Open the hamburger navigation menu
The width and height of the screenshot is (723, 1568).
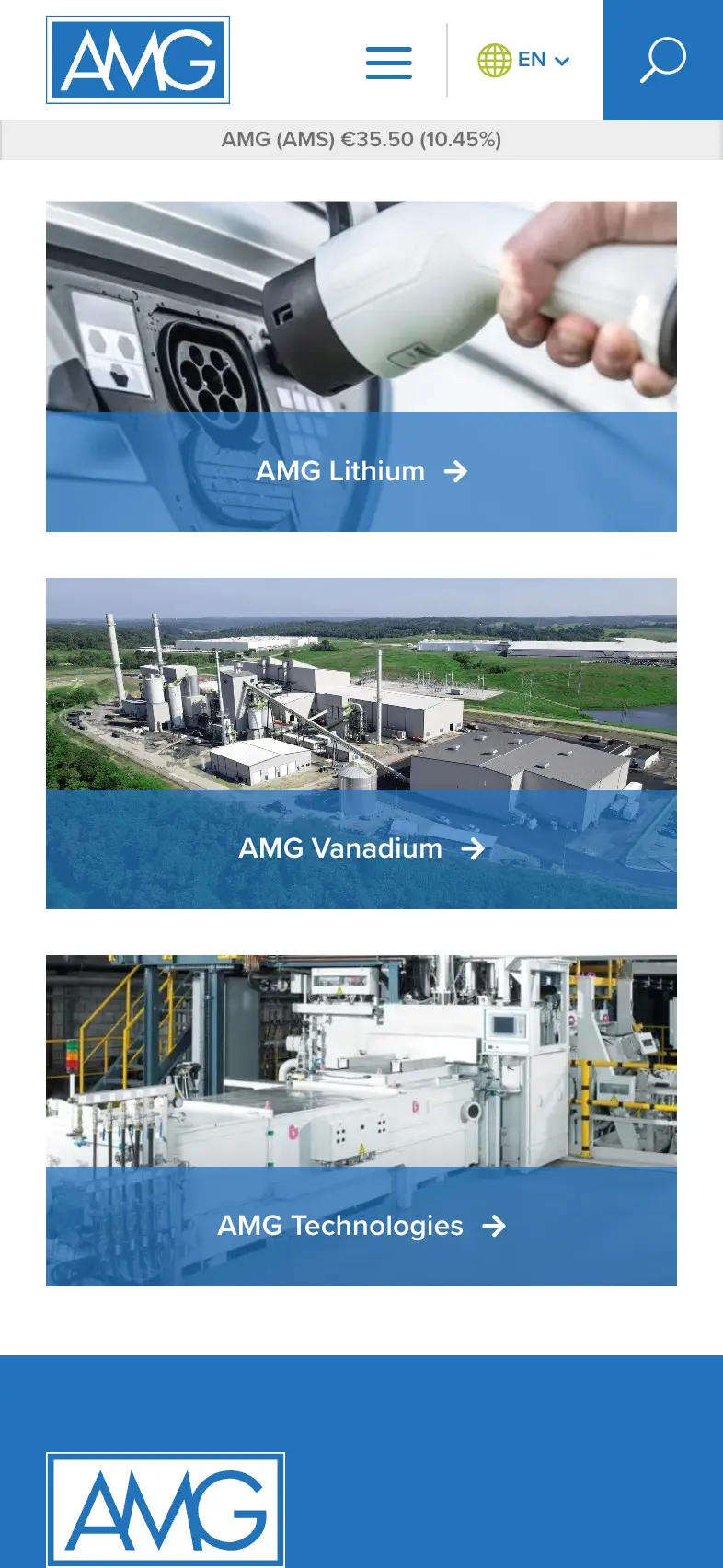[388, 62]
